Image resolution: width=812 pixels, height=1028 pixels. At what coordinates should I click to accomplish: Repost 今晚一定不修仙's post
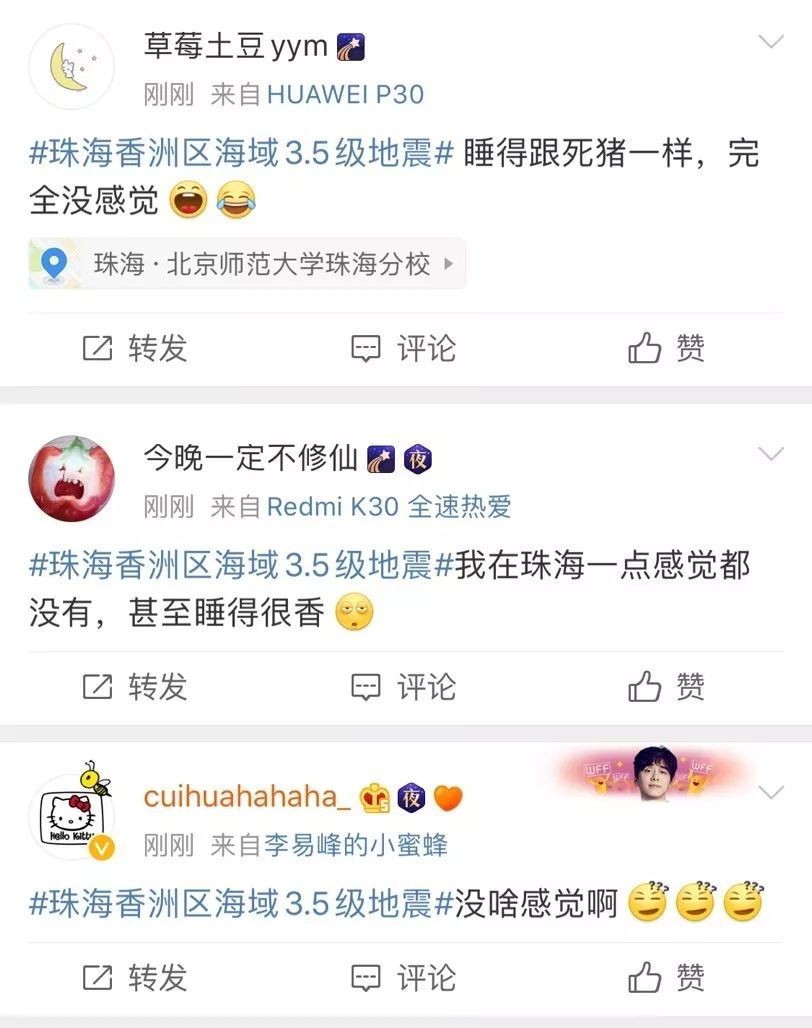(x=135, y=687)
